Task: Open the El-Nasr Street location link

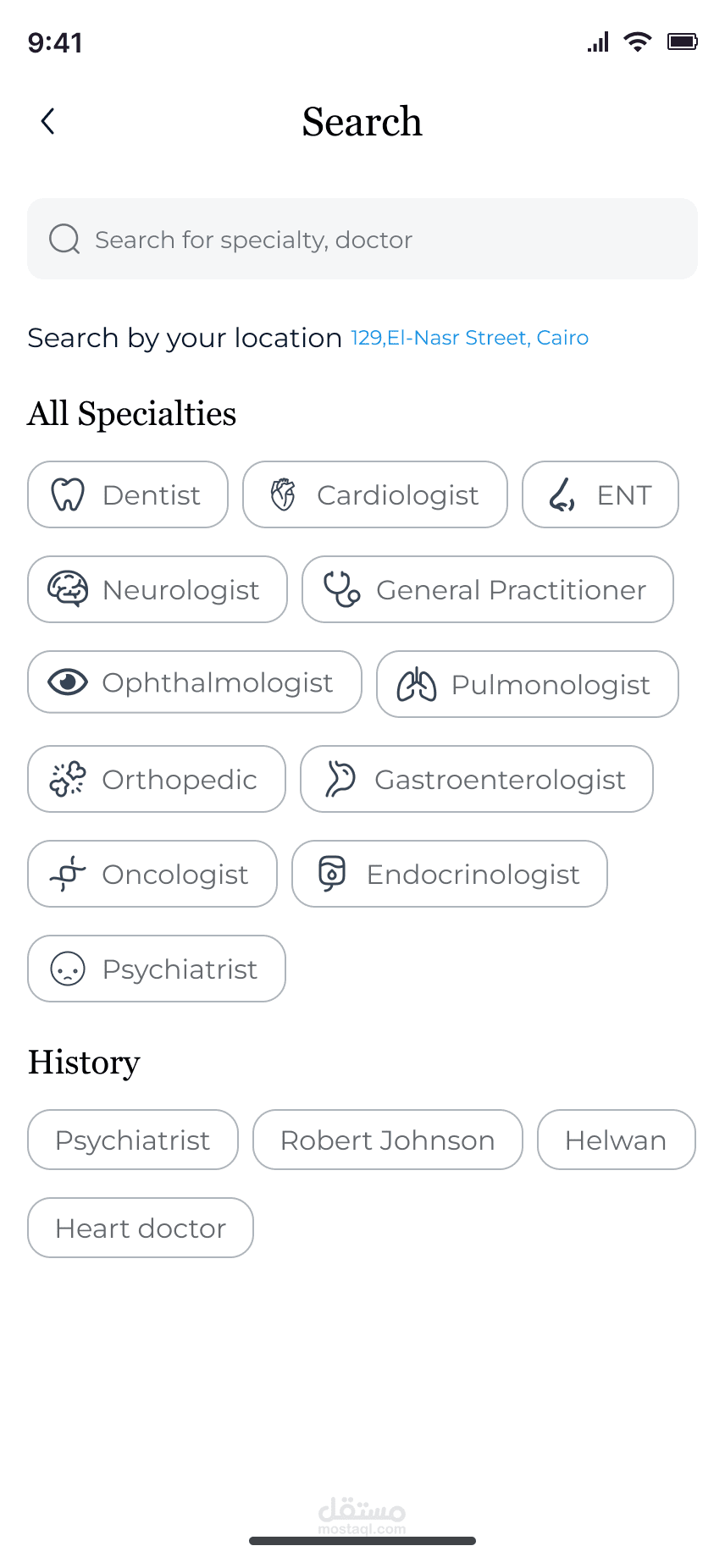Action: point(469,338)
